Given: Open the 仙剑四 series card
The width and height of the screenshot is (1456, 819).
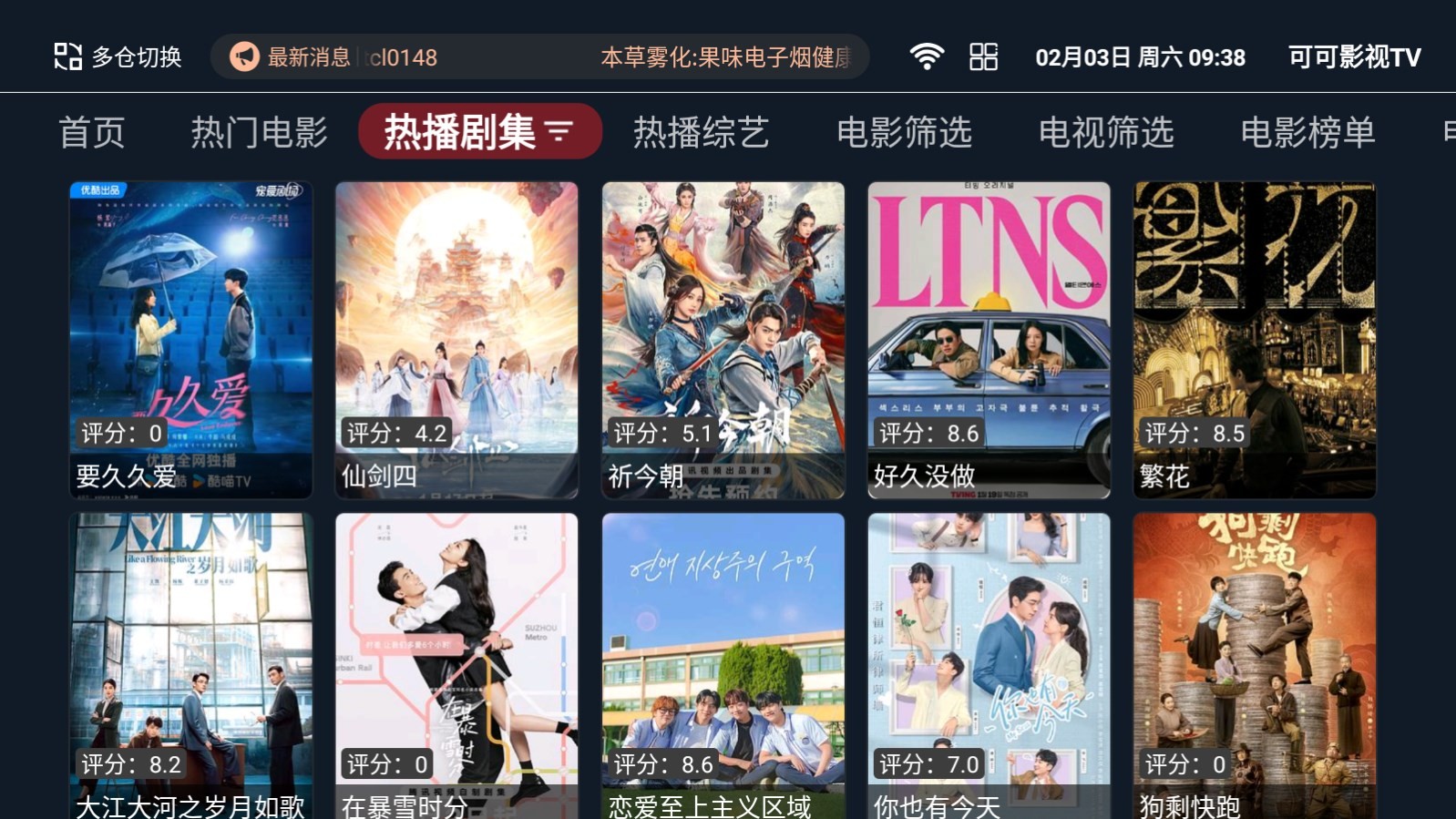Looking at the screenshot, I should (x=456, y=339).
